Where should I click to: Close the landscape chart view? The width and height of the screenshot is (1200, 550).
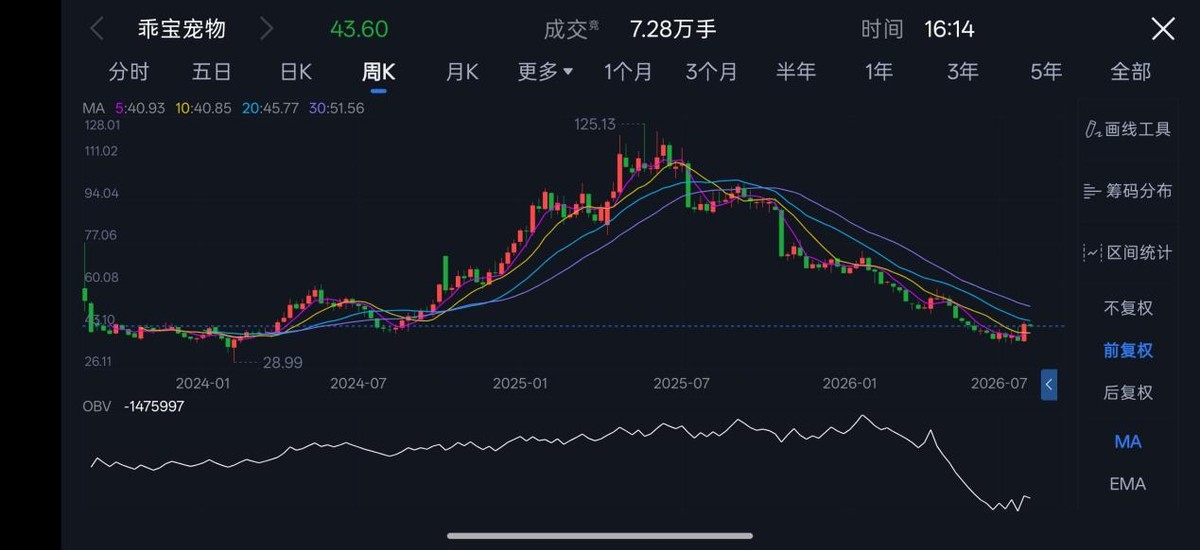tap(1163, 29)
